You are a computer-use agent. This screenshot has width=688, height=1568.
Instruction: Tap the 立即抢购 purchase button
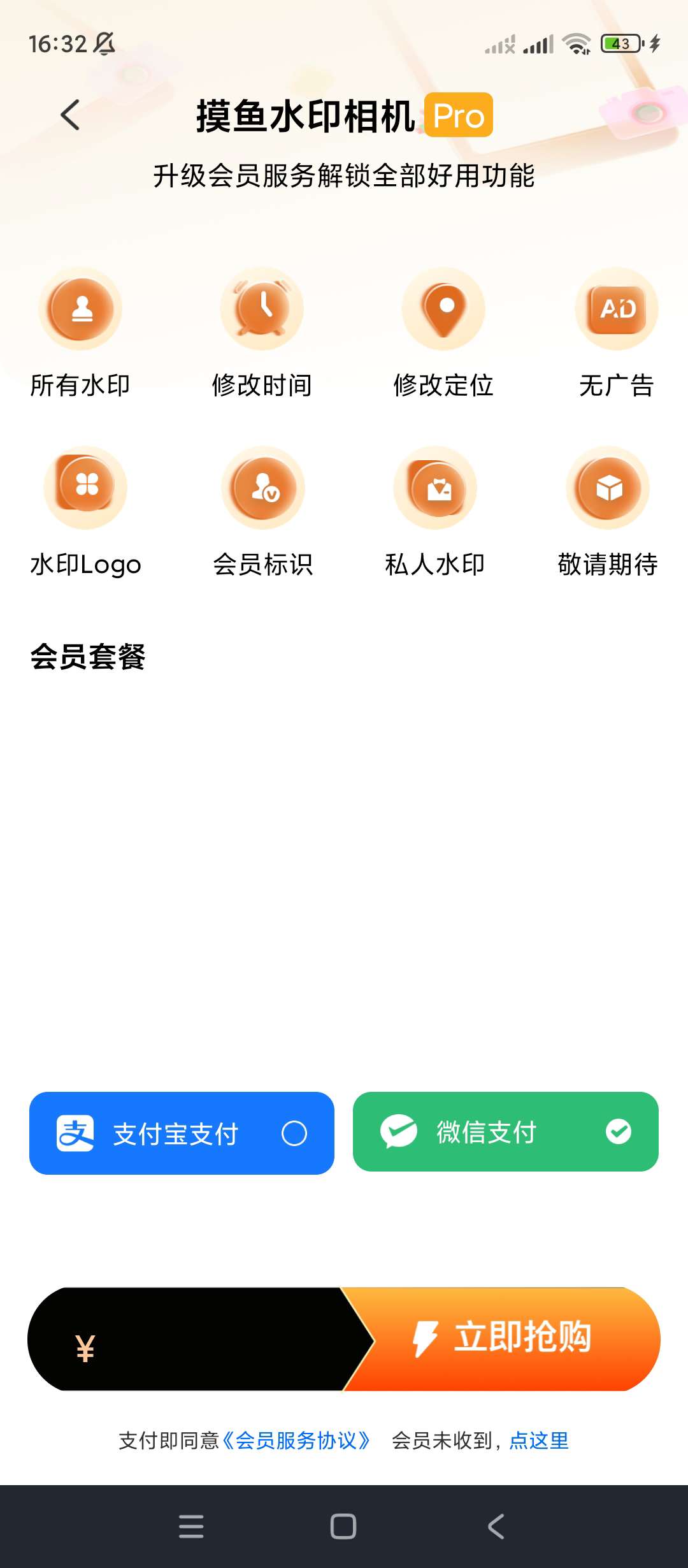(x=503, y=1339)
